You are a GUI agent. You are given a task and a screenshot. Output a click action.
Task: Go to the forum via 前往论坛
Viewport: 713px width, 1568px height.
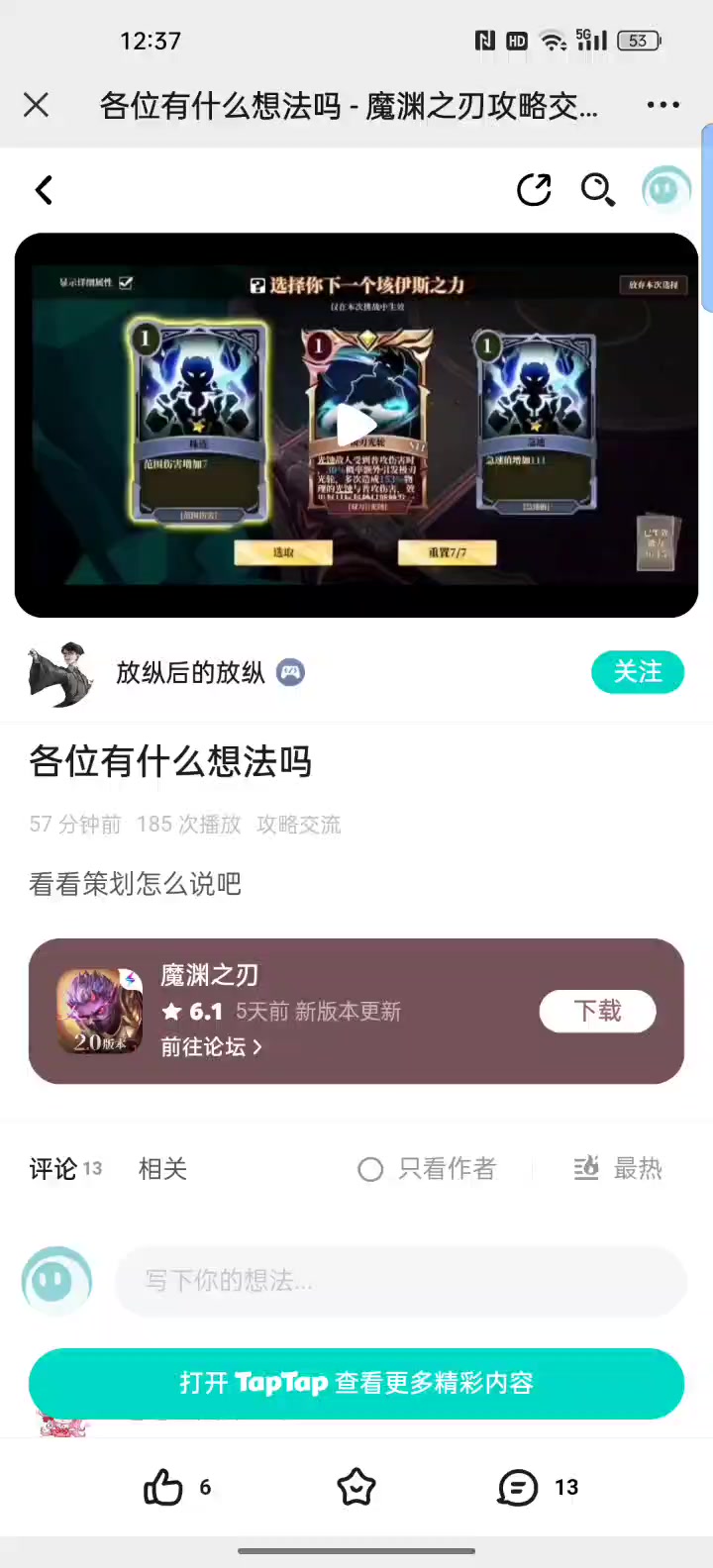(212, 1047)
